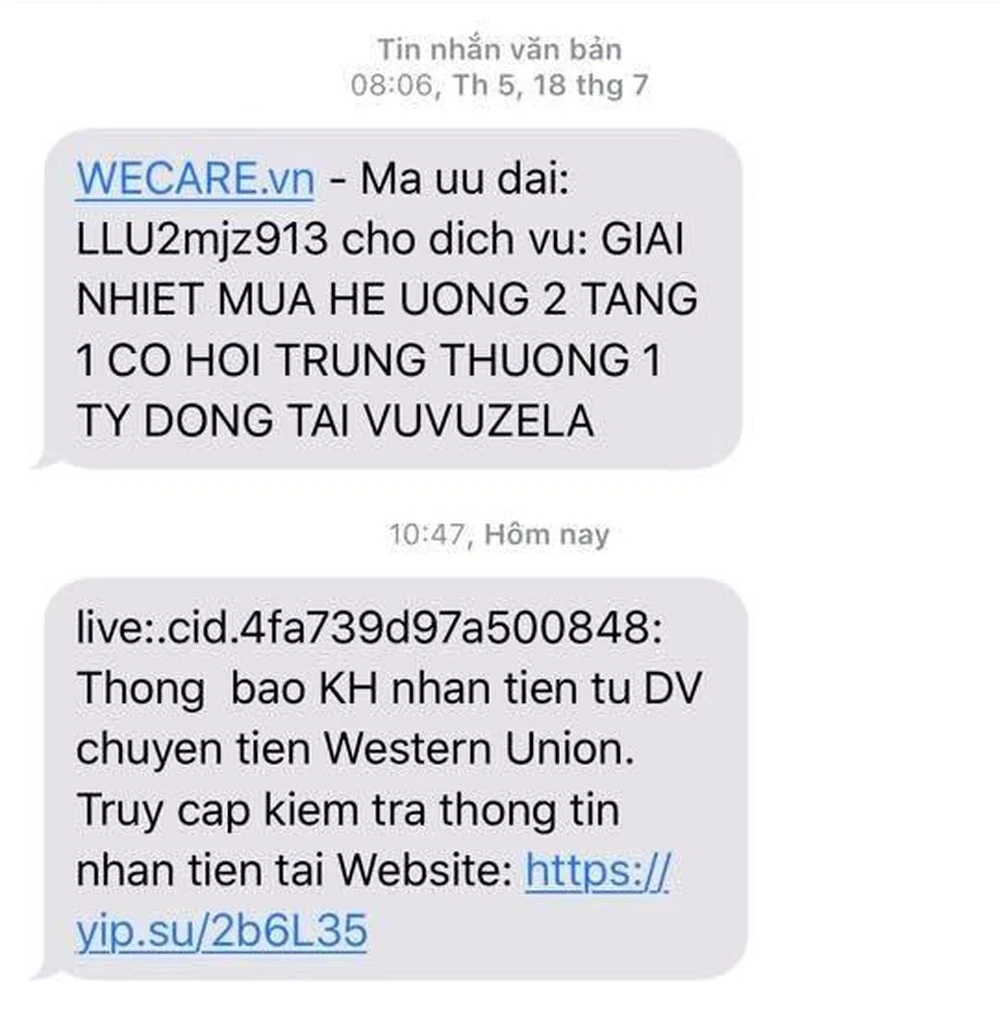This screenshot has height=1018, width=1000.
Task: Open the yip.su/2b6L35 website link
Action: pyautogui.click(x=222, y=930)
